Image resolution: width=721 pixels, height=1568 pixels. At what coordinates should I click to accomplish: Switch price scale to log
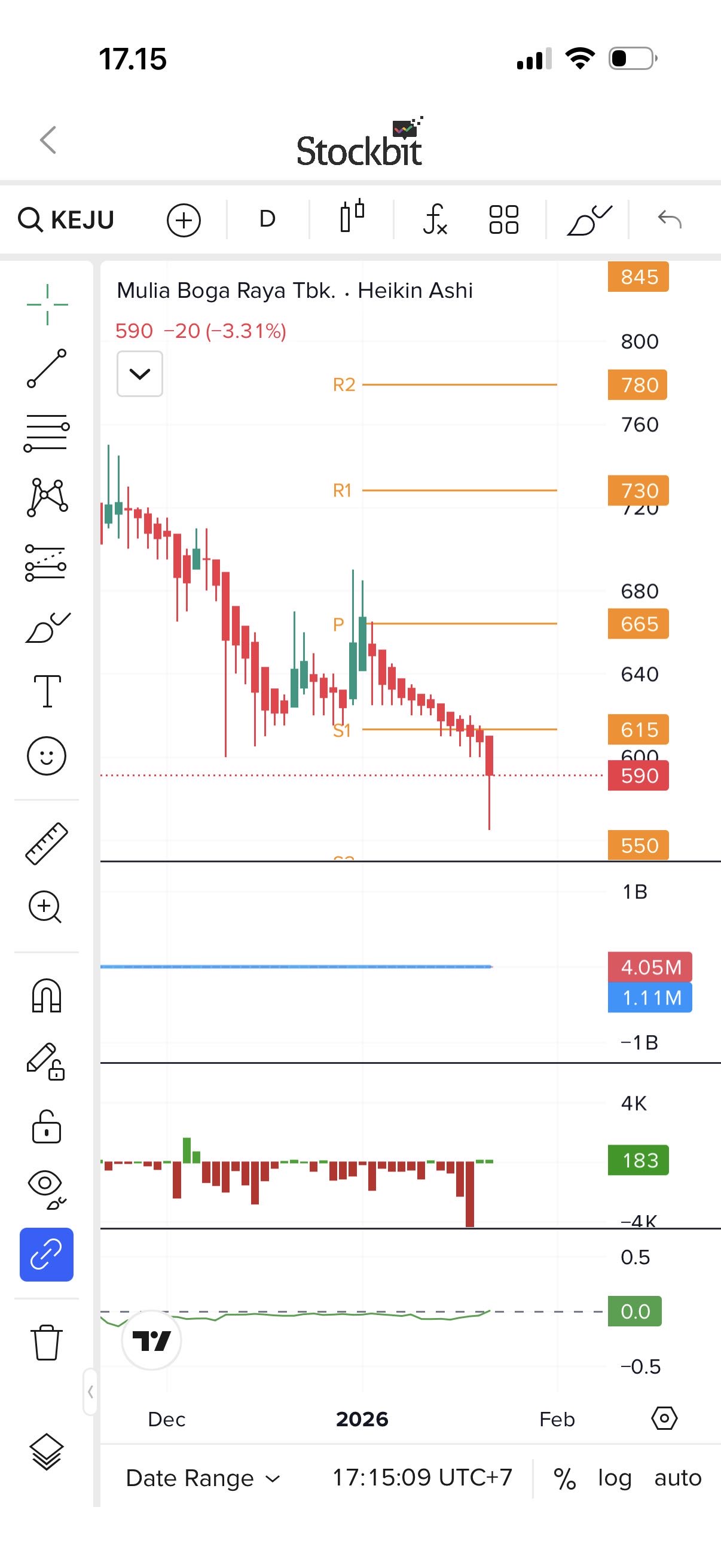(615, 1478)
